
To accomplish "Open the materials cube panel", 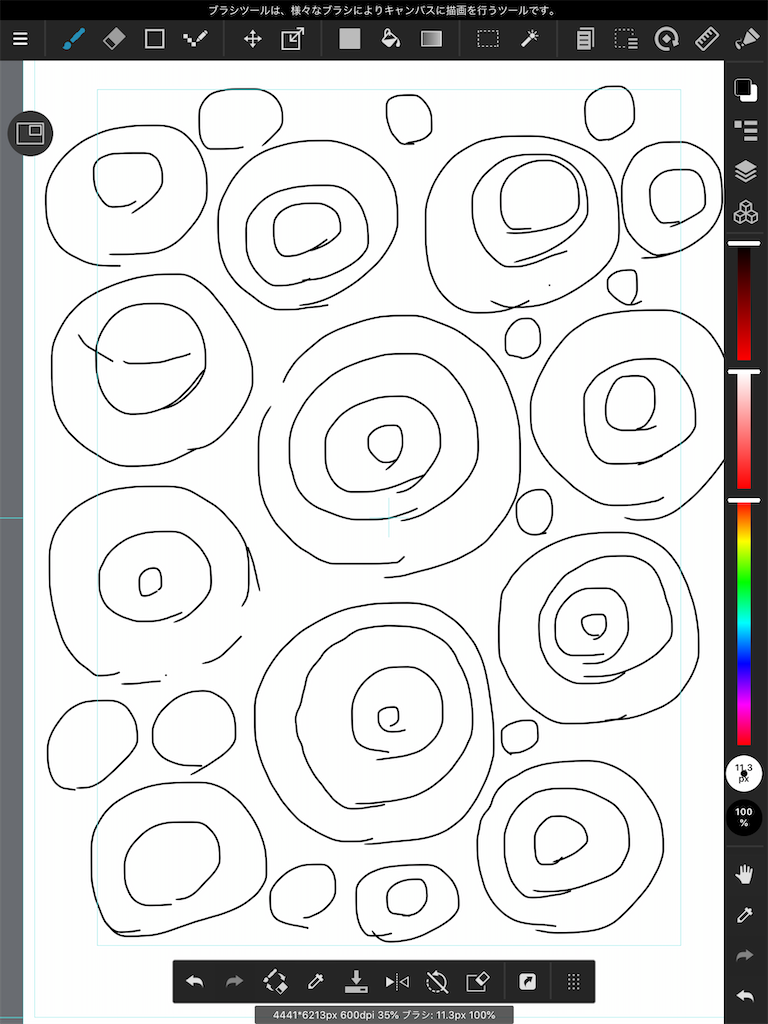I will [x=745, y=212].
